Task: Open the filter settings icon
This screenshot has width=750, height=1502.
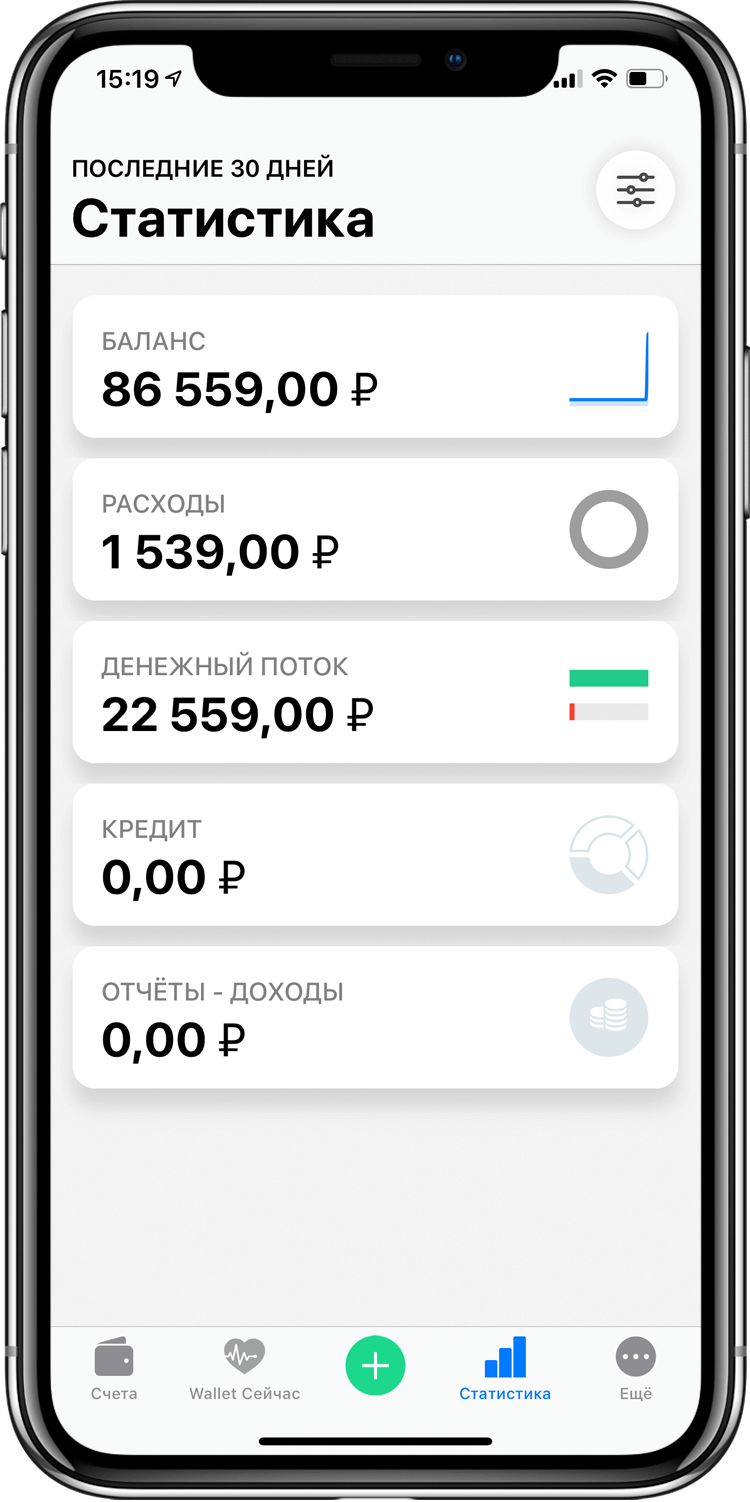Action: click(635, 190)
